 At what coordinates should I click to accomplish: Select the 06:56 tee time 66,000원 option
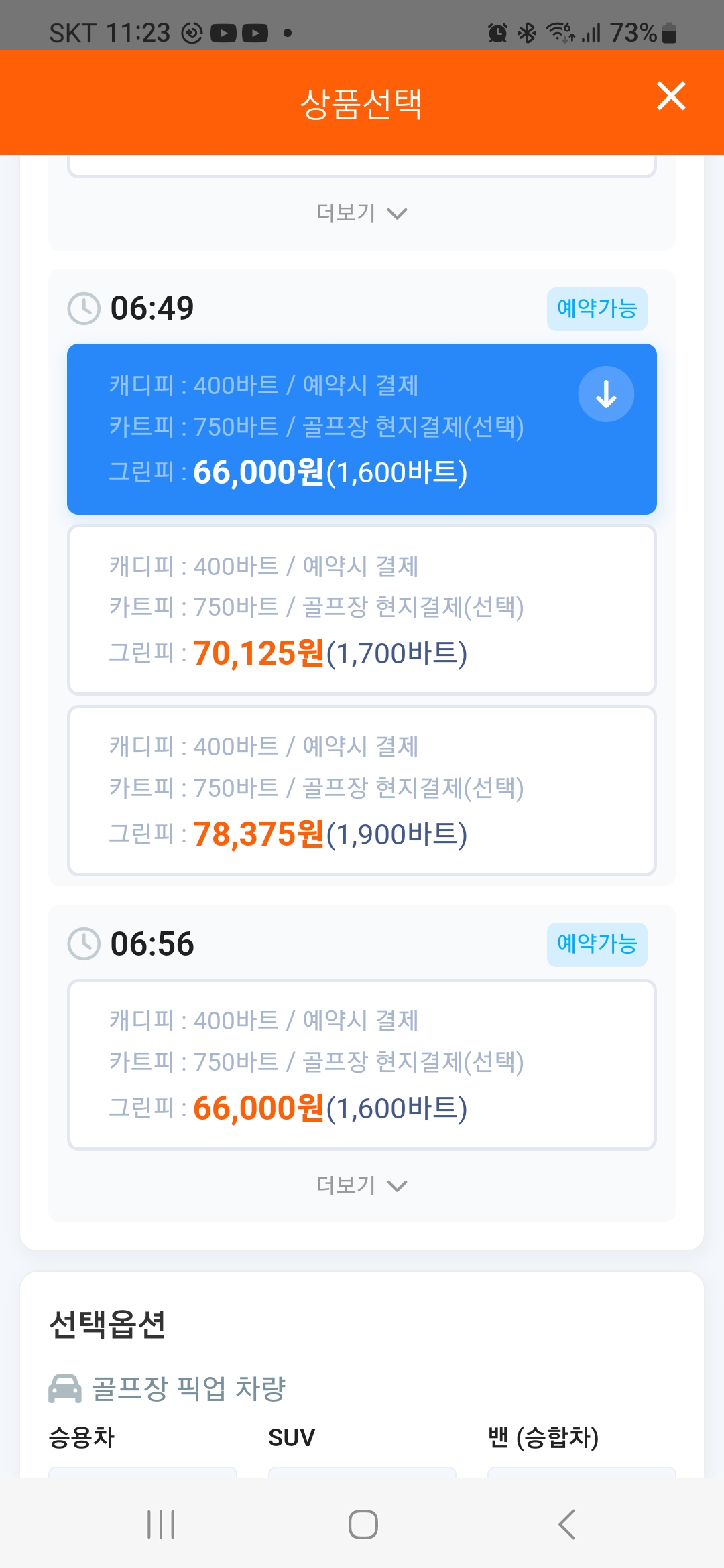362,1065
